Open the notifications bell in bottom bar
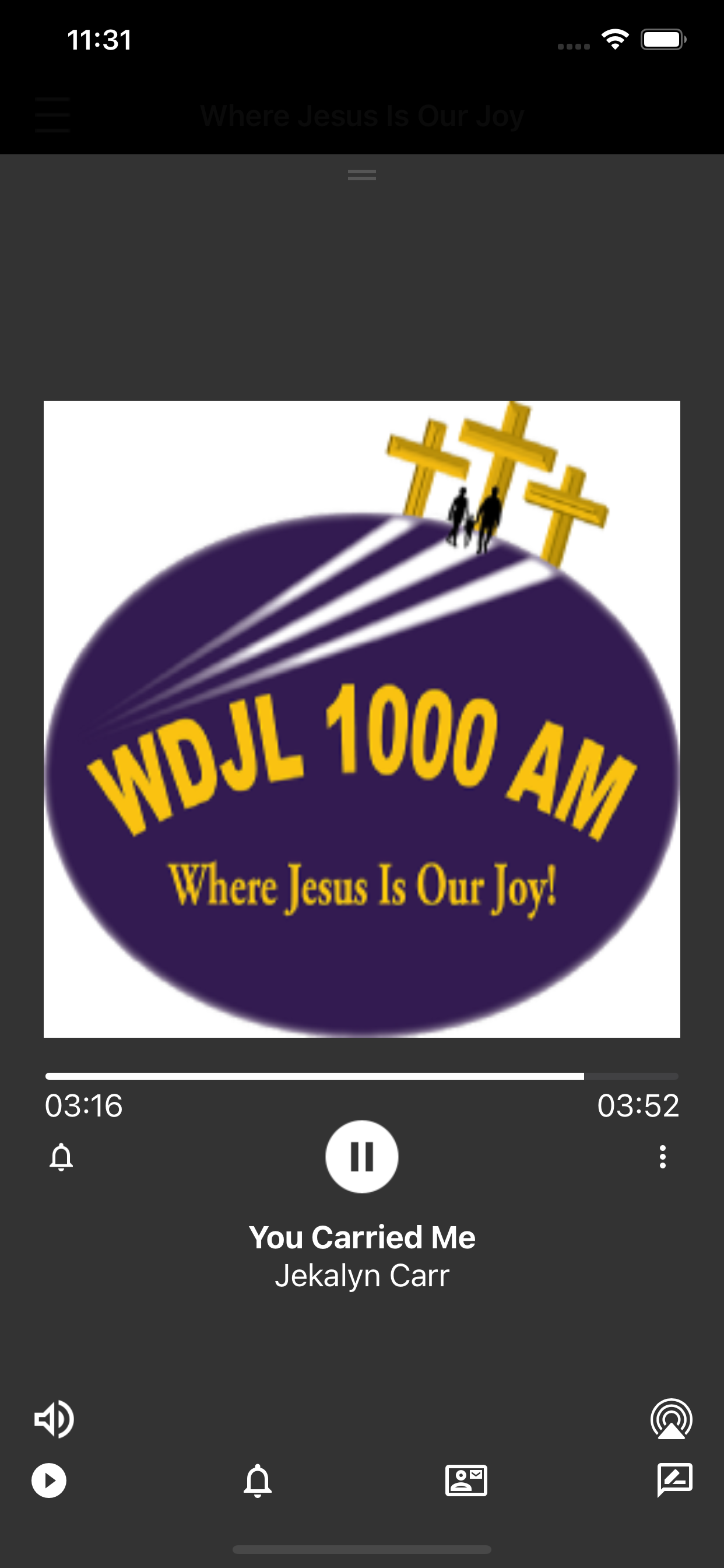Screen dimensions: 724x1568 tap(258, 1482)
